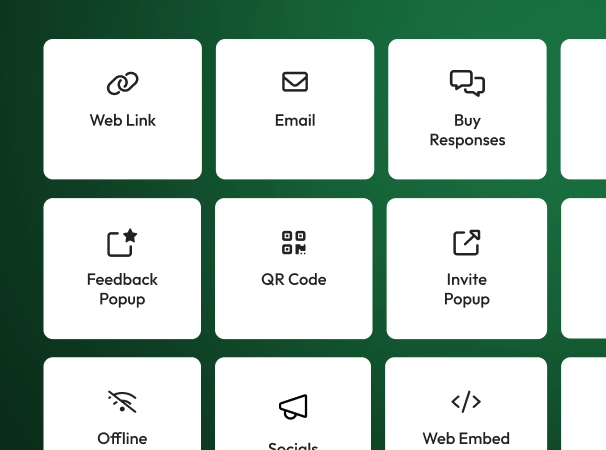Select the Web Link sharing option
The height and width of the screenshot is (450, 606).
[x=123, y=109]
